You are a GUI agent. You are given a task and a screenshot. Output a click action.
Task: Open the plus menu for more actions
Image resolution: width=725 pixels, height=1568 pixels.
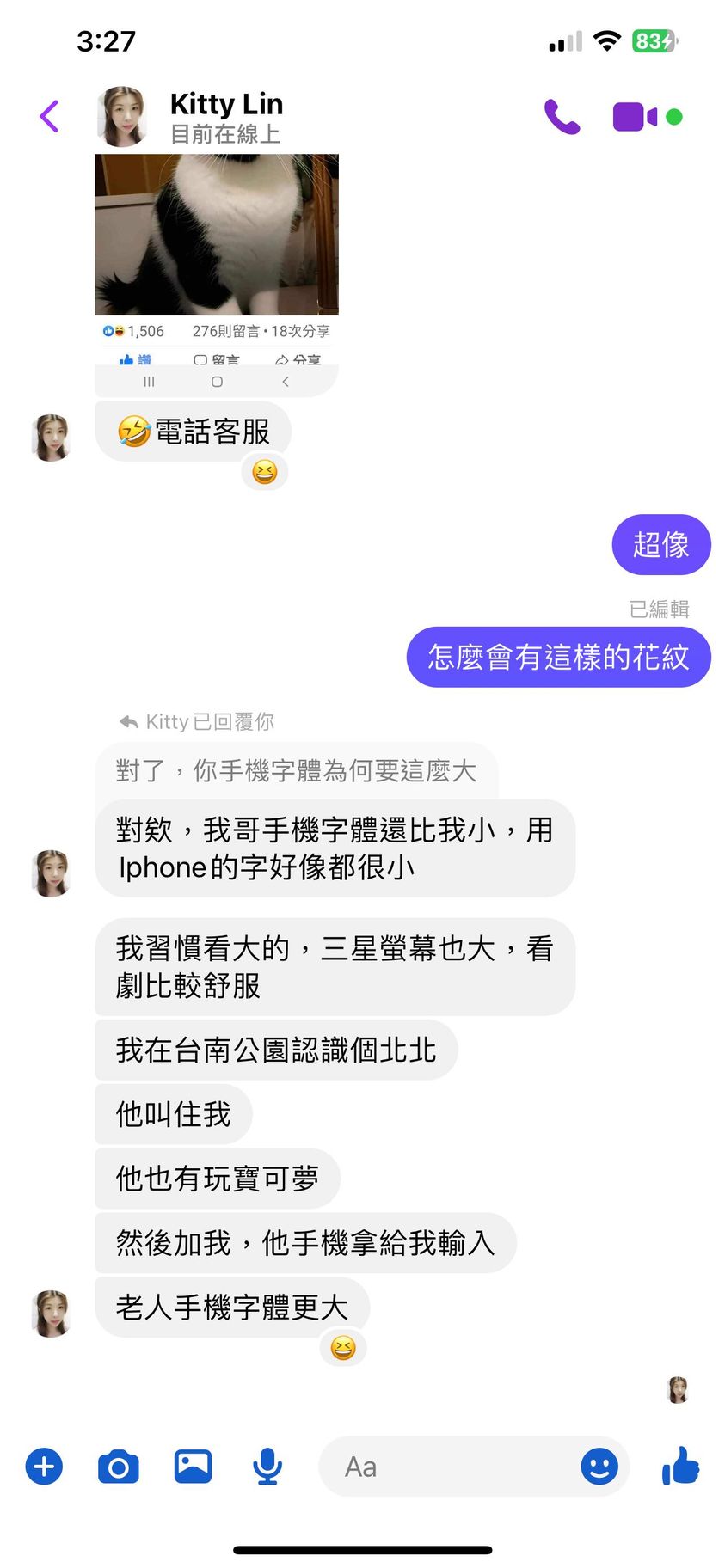(x=45, y=1467)
